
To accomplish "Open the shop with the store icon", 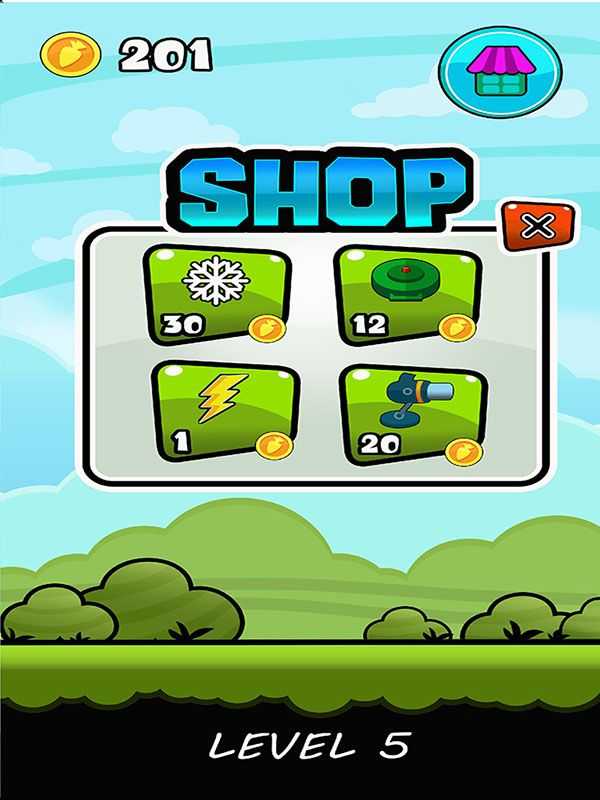I will tap(499, 69).
